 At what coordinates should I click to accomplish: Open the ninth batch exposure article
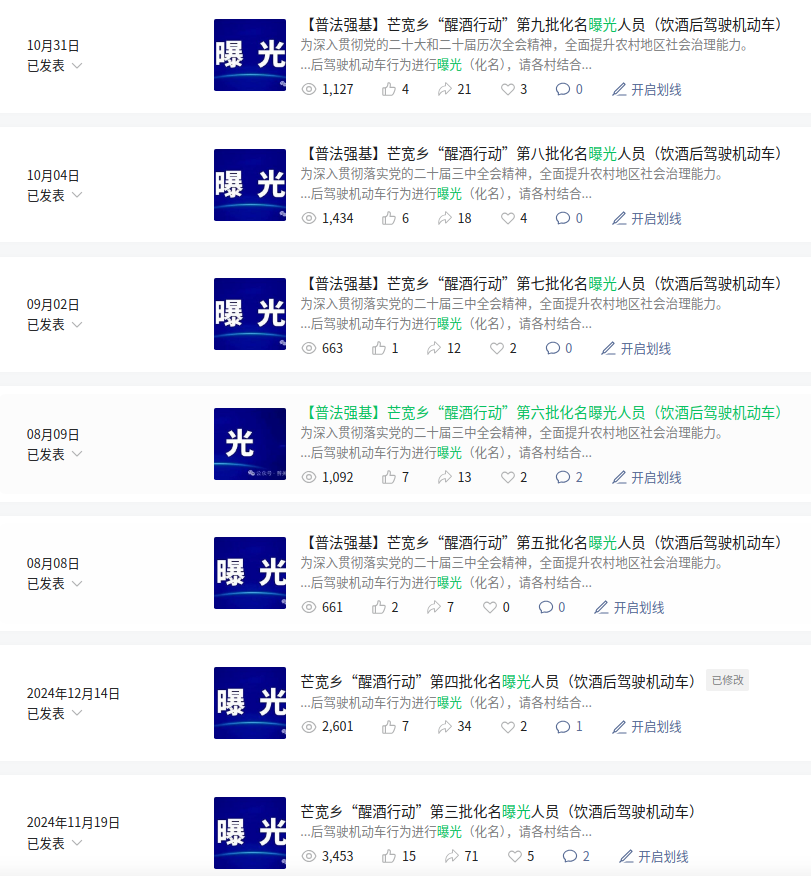(x=540, y=24)
